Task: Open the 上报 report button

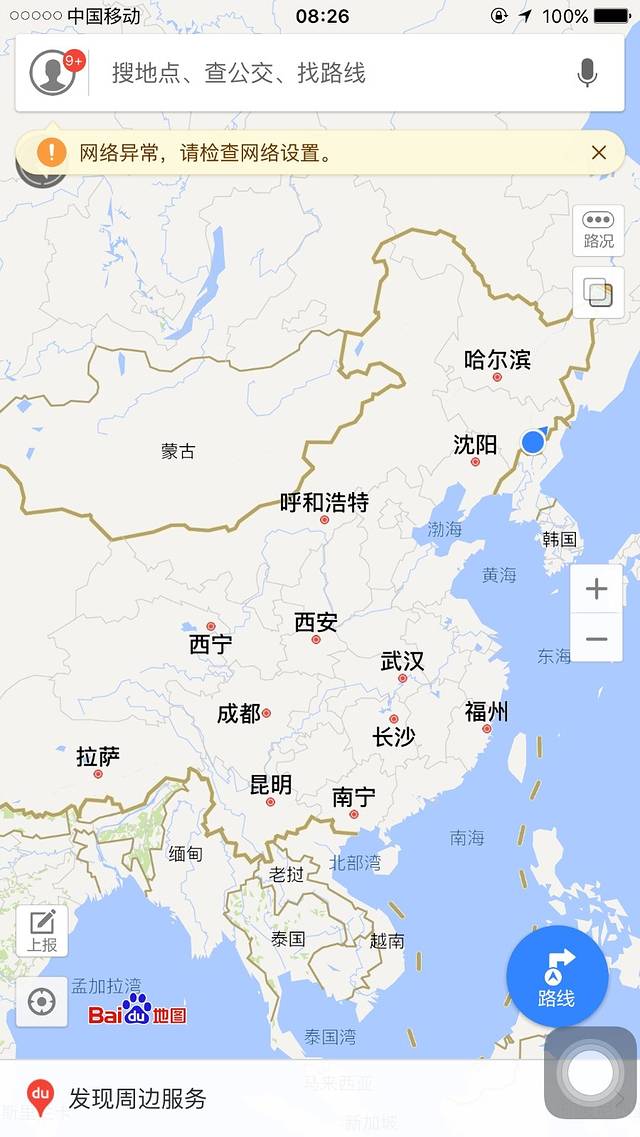Action: point(42,931)
